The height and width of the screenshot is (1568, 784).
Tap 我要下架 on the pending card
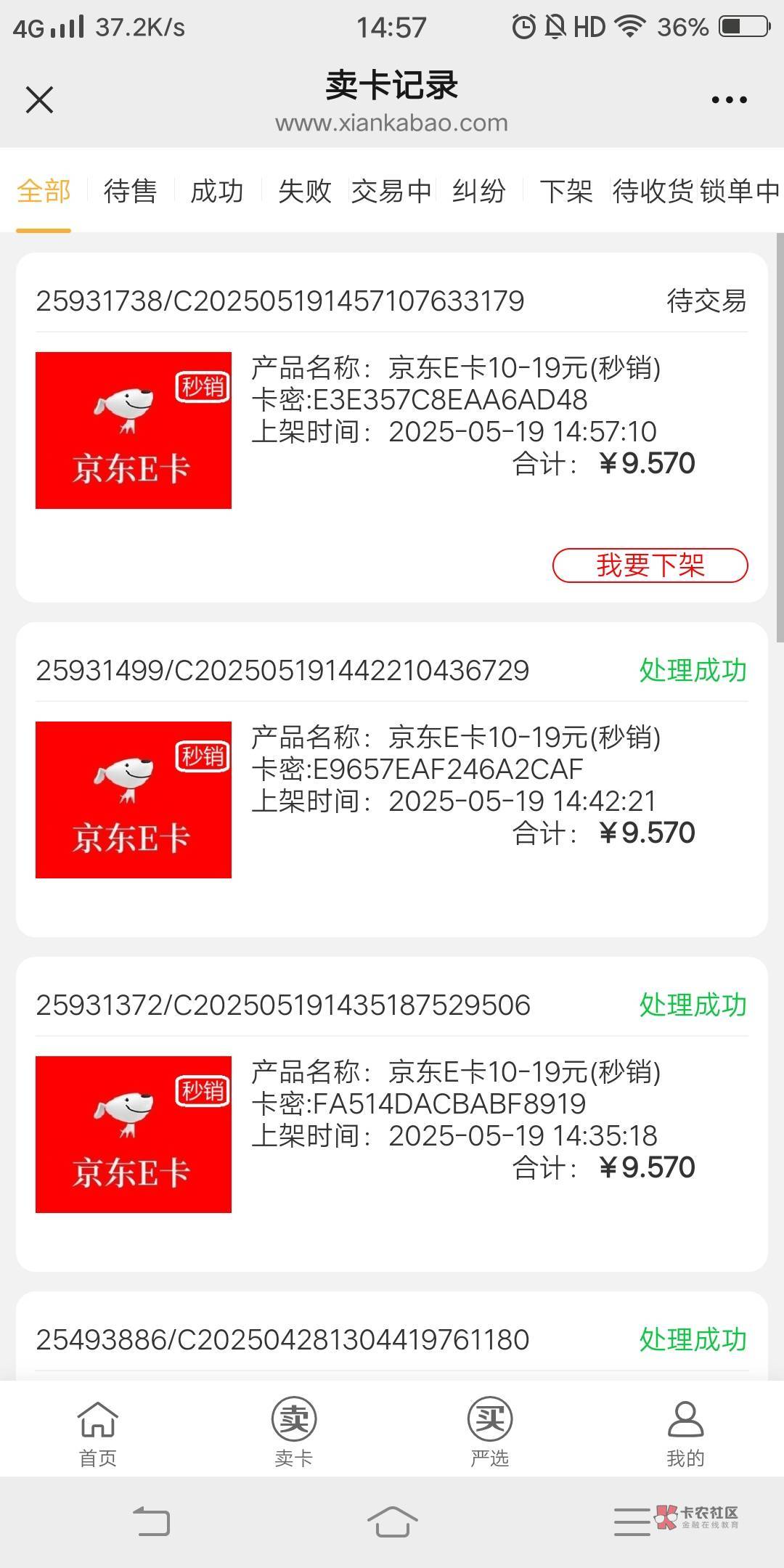coord(650,565)
